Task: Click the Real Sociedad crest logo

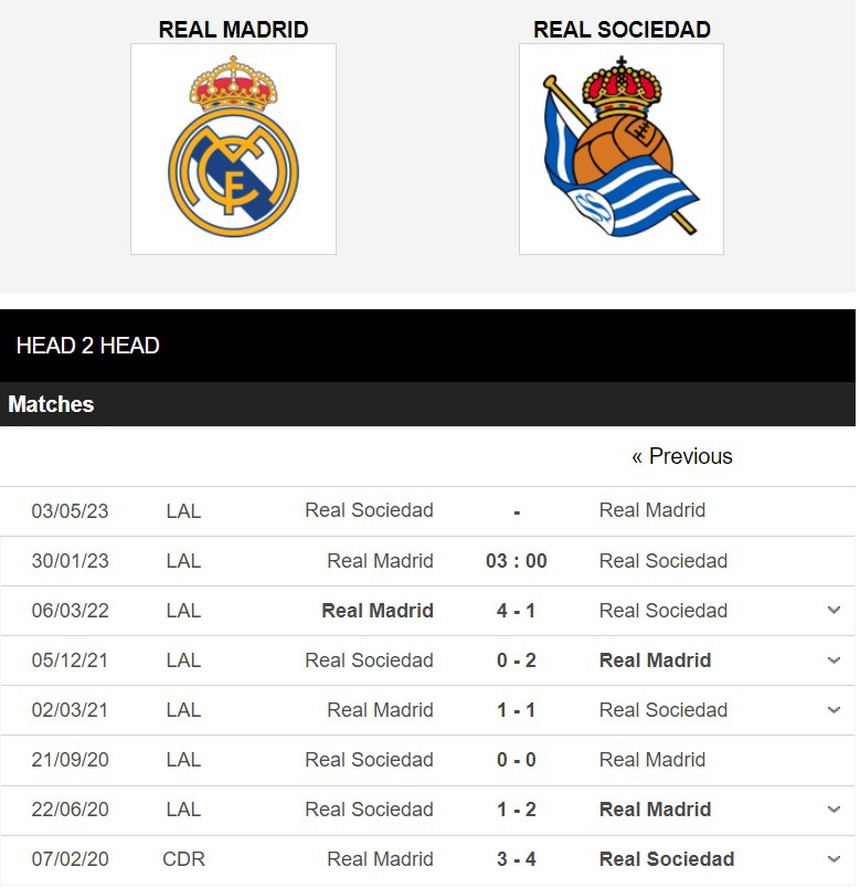Action: (620, 148)
